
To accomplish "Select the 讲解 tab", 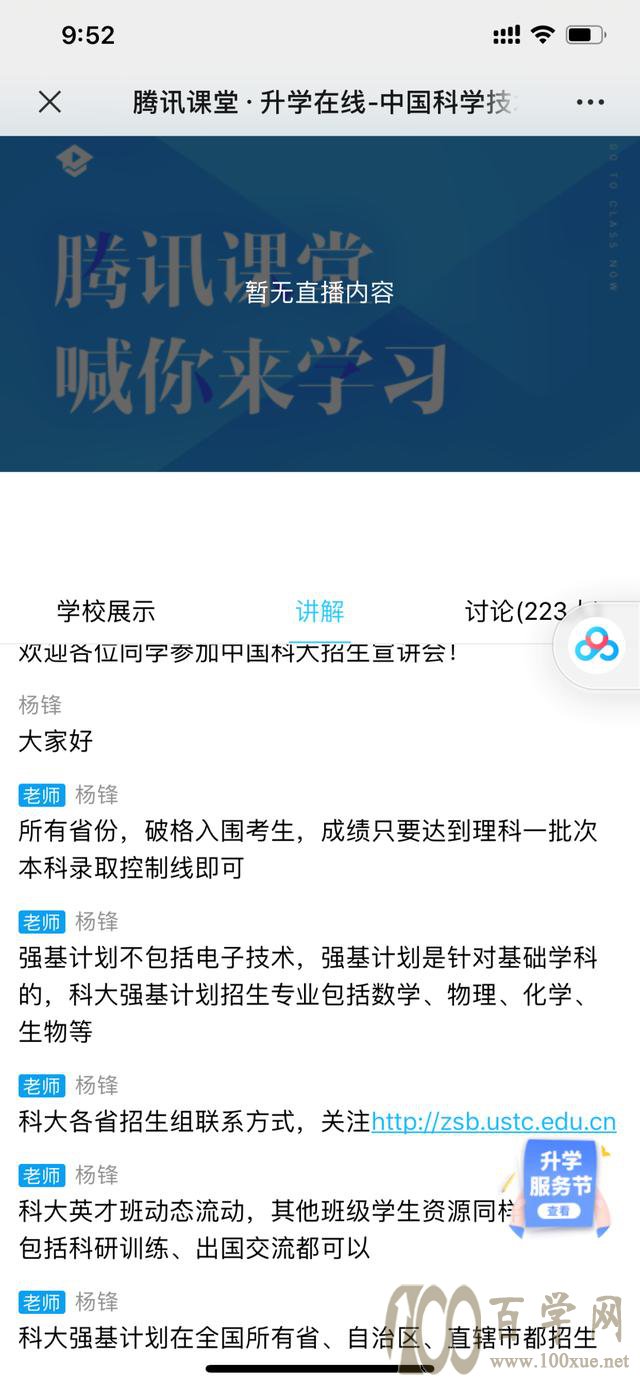I will click(x=320, y=611).
